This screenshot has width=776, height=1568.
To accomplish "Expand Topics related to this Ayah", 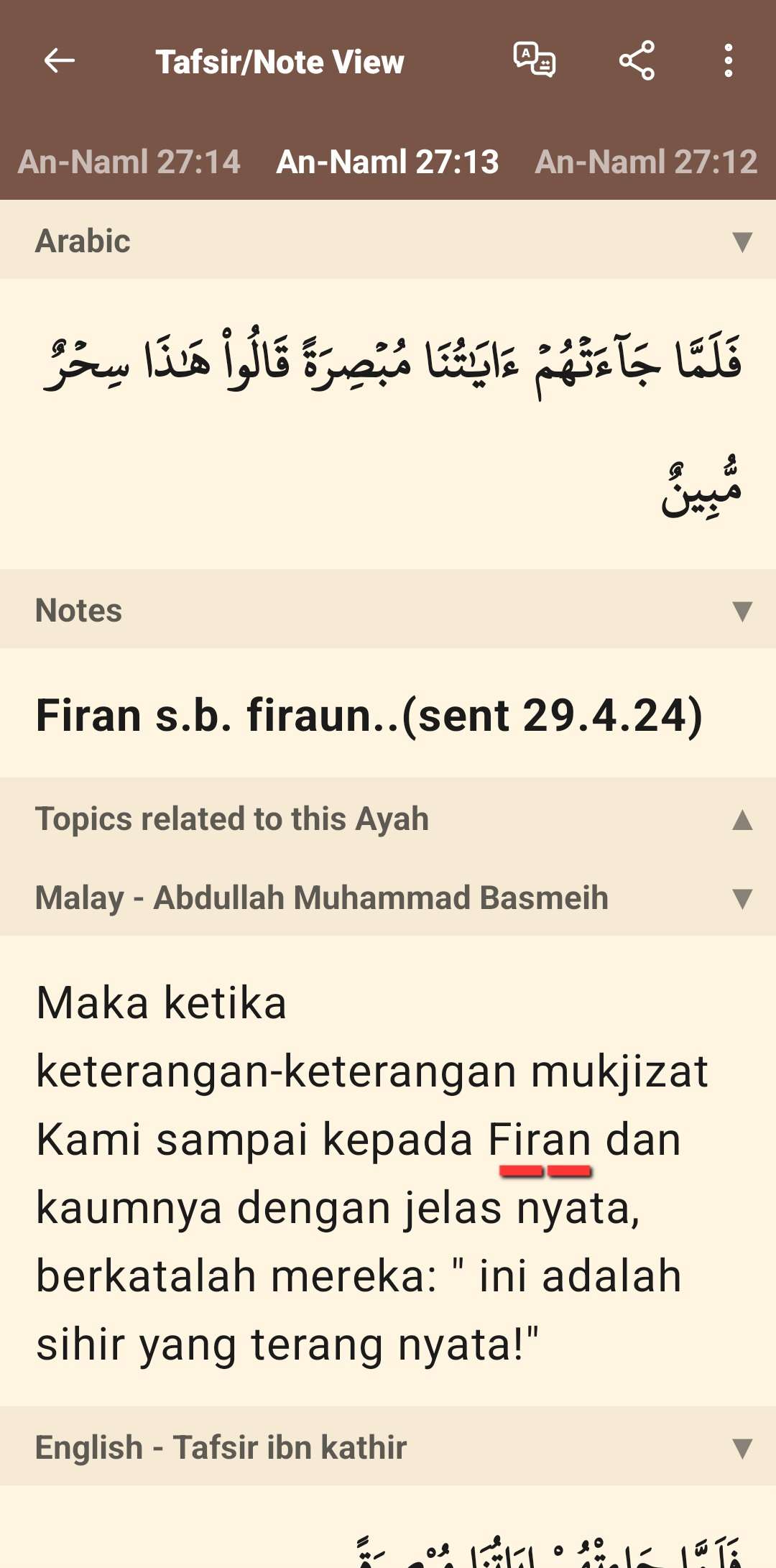I will 742,820.
